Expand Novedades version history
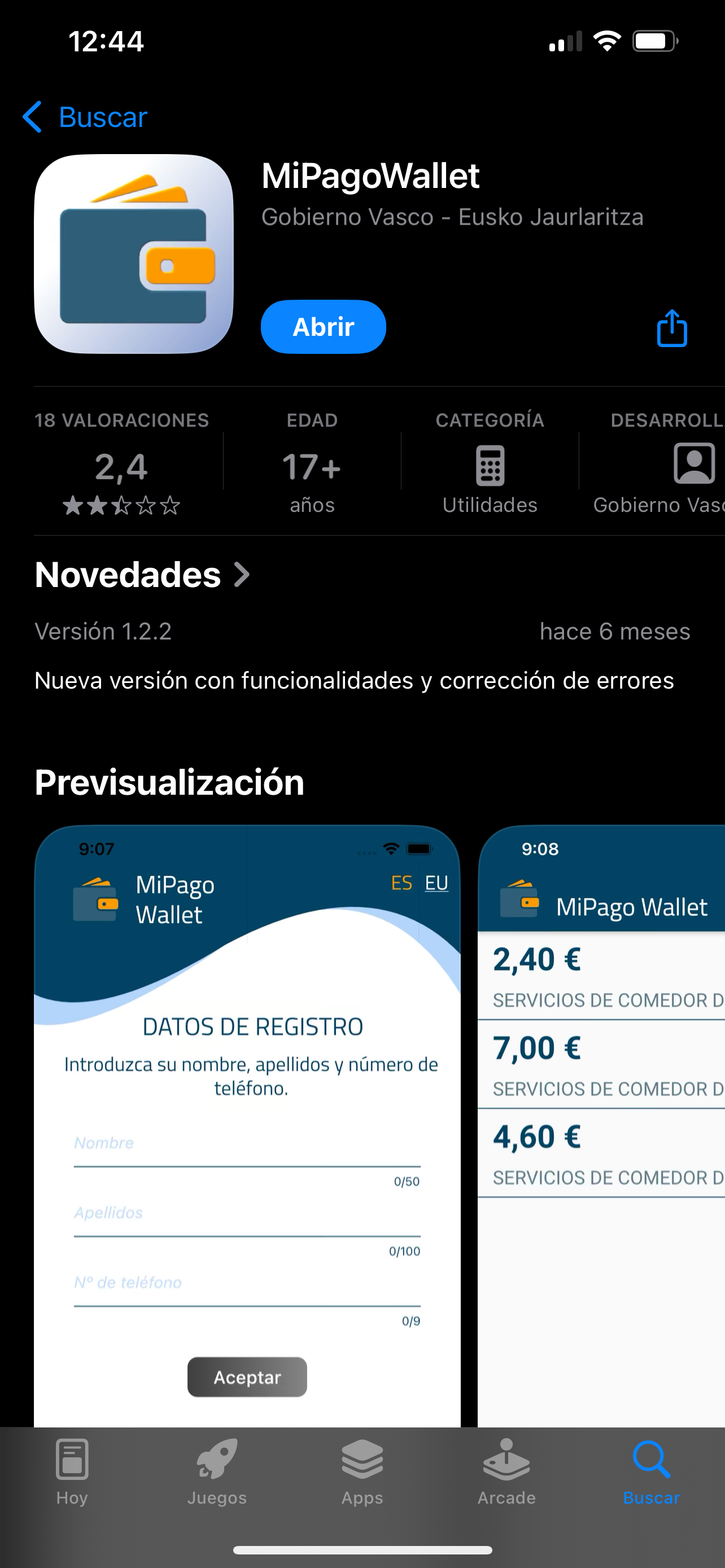The width and height of the screenshot is (725, 1568). [x=143, y=575]
